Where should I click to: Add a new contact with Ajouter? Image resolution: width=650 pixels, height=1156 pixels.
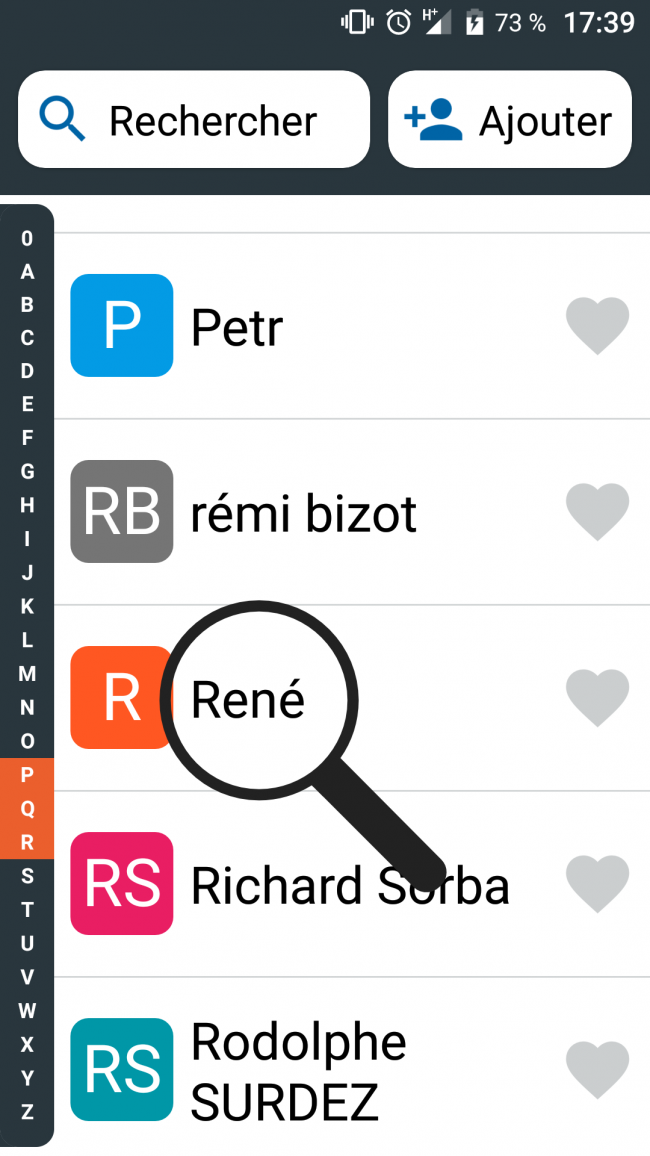[510, 120]
